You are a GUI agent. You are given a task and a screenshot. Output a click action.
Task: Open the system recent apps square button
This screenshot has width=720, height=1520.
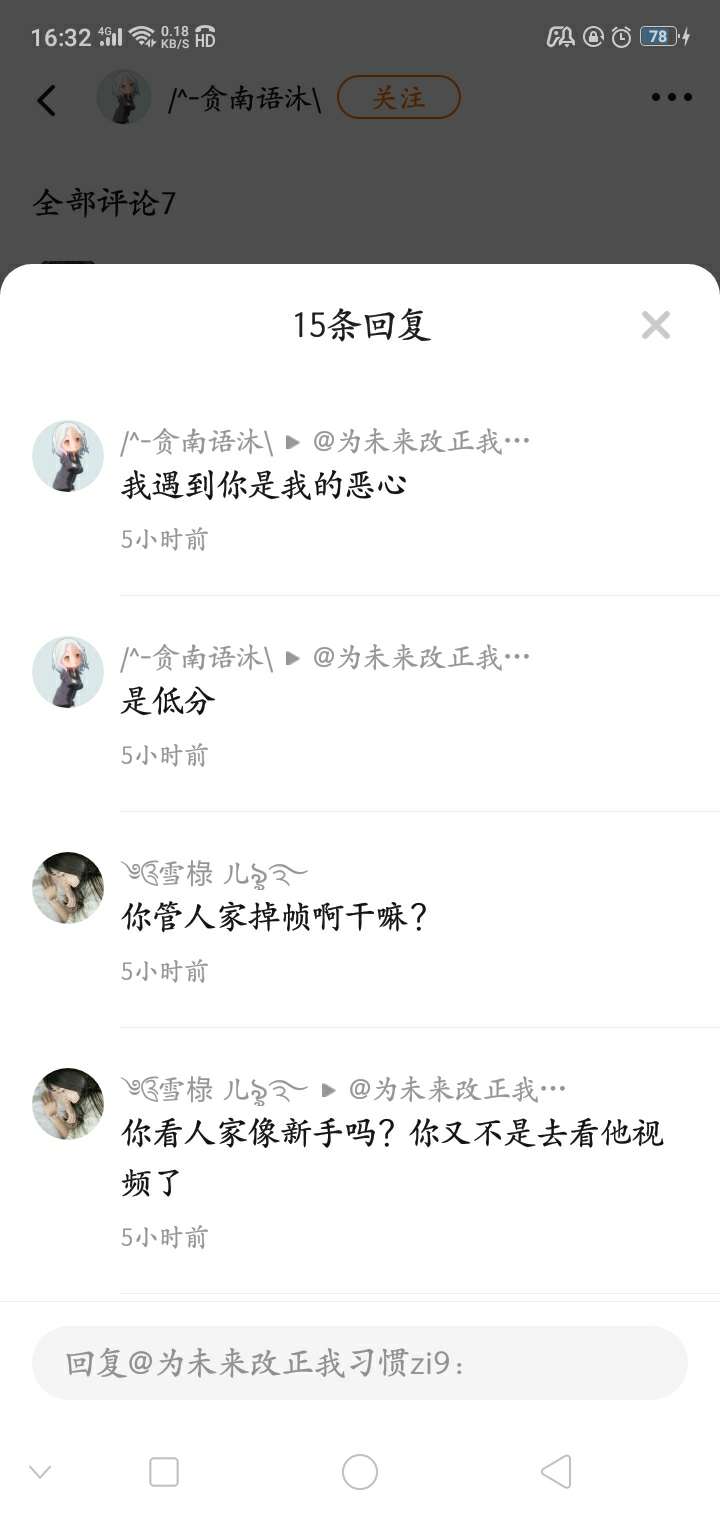click(x=164, y=1472)
